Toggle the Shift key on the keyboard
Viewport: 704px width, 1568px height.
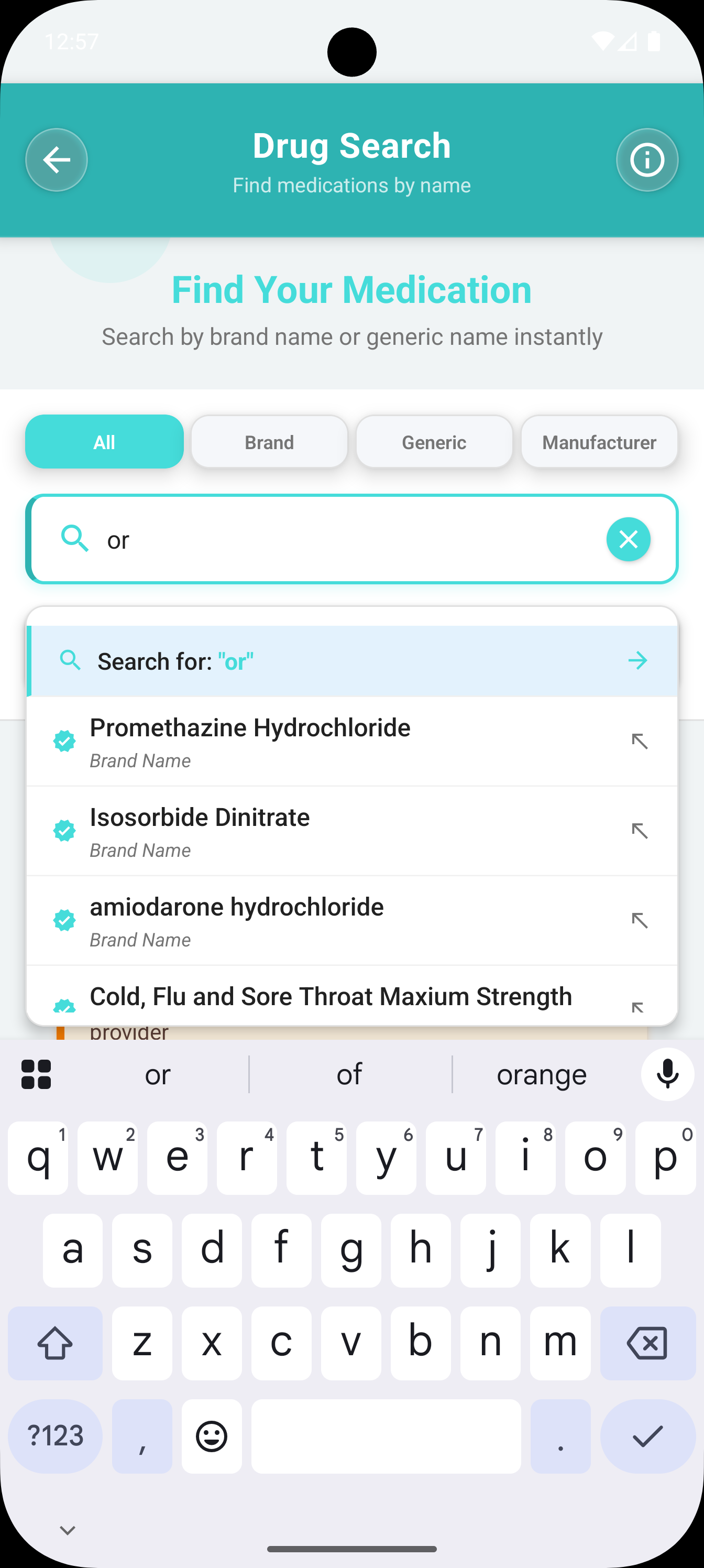tap(55, 1343)
